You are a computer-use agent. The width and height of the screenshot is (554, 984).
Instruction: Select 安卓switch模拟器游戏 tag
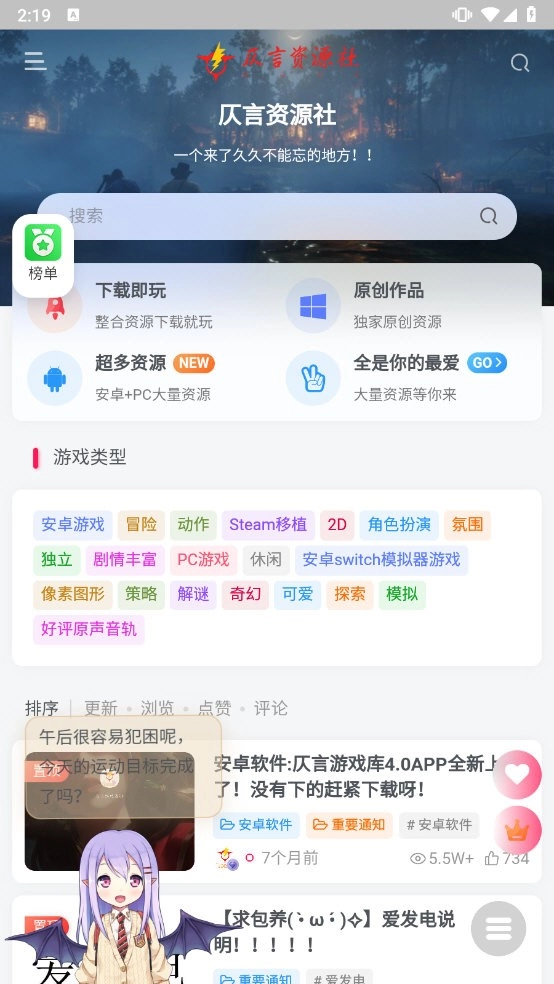pos(381,560)
